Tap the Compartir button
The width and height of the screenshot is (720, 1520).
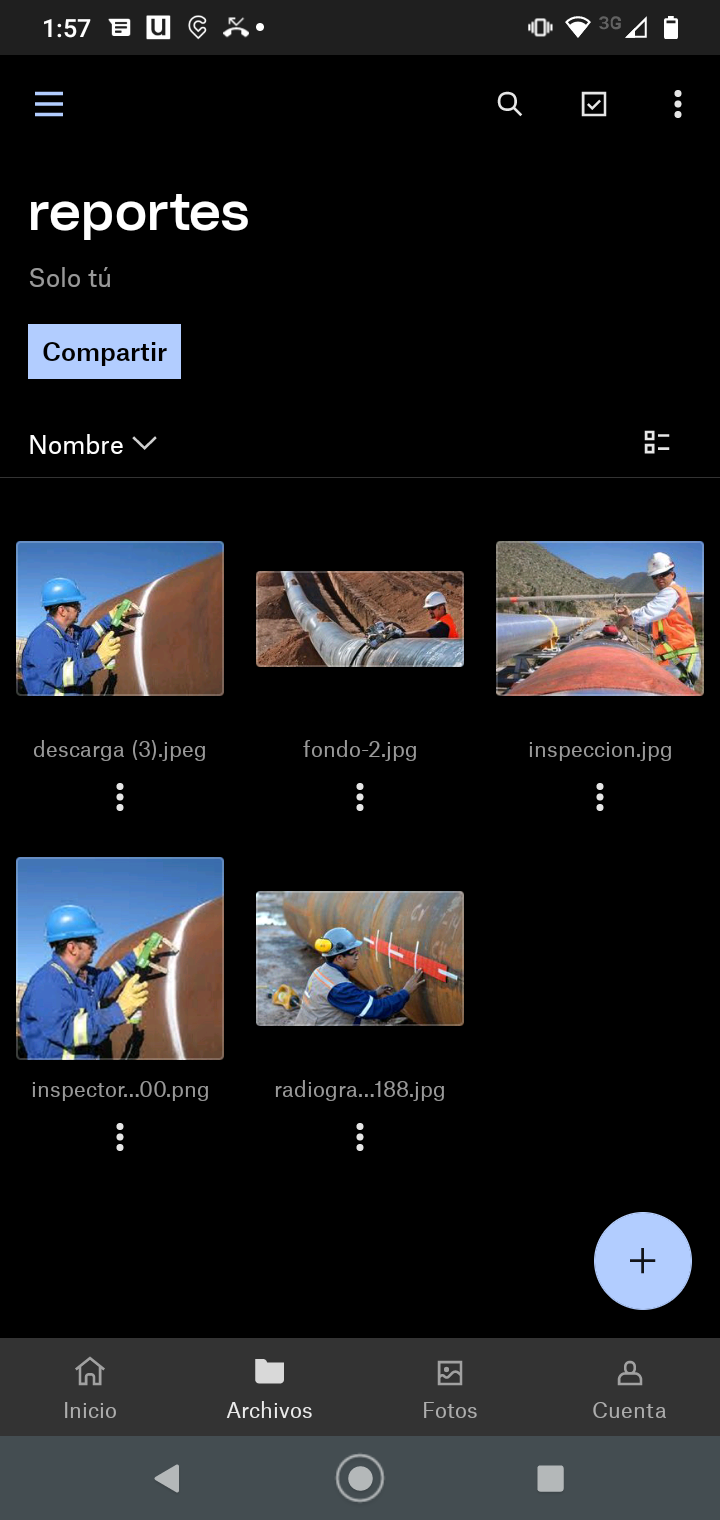(104, 352)
